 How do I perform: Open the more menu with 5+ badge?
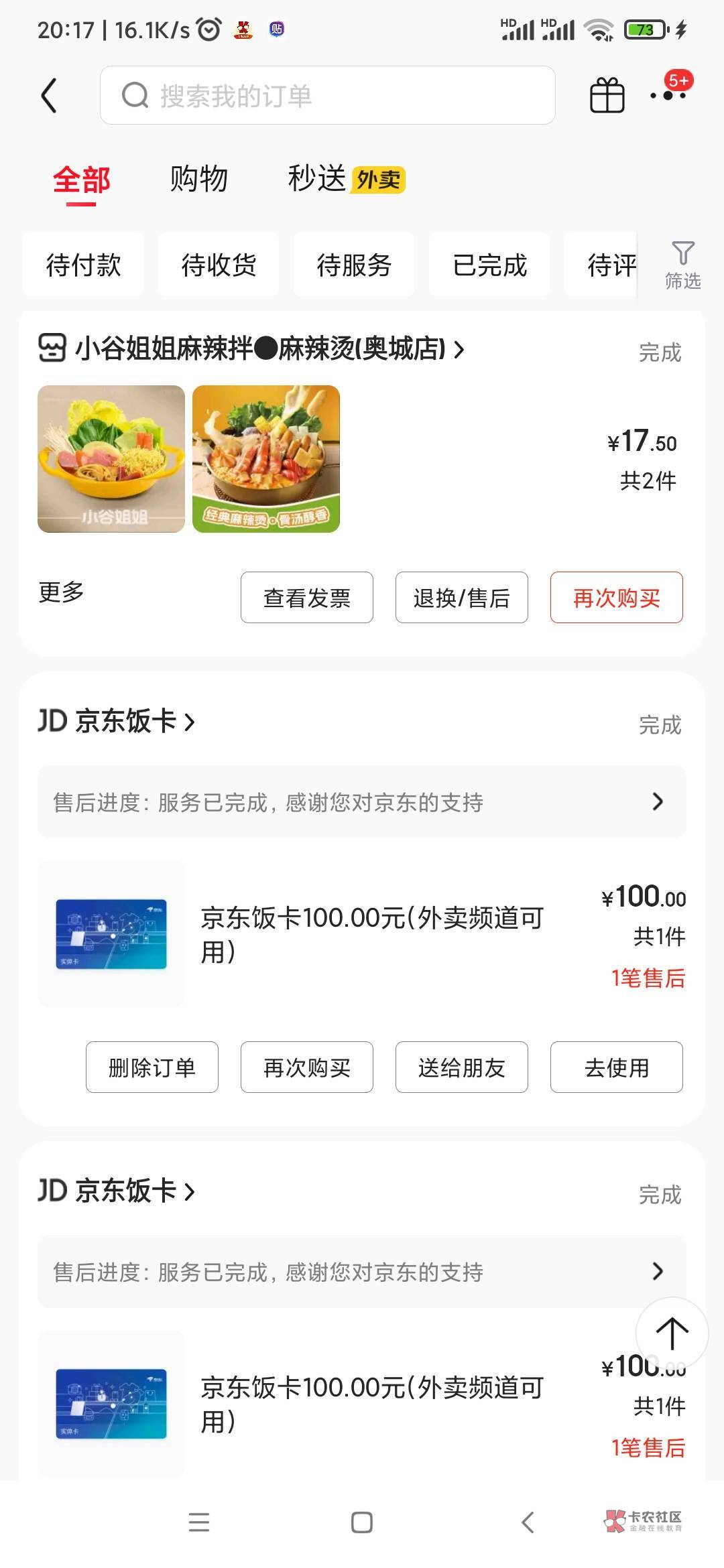pyautogui.click(x=669, y=94)
